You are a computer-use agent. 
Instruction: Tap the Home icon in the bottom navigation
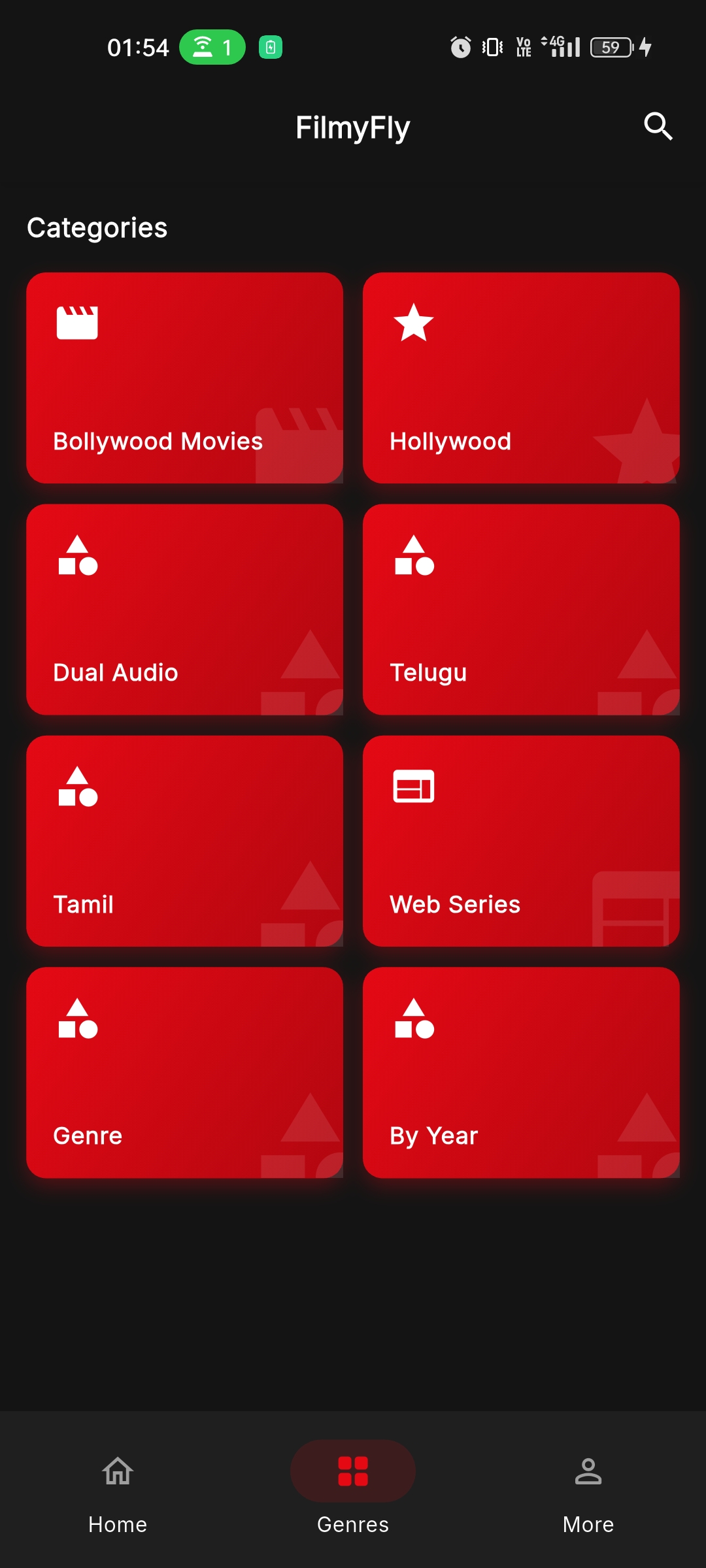click(118, 1471)
